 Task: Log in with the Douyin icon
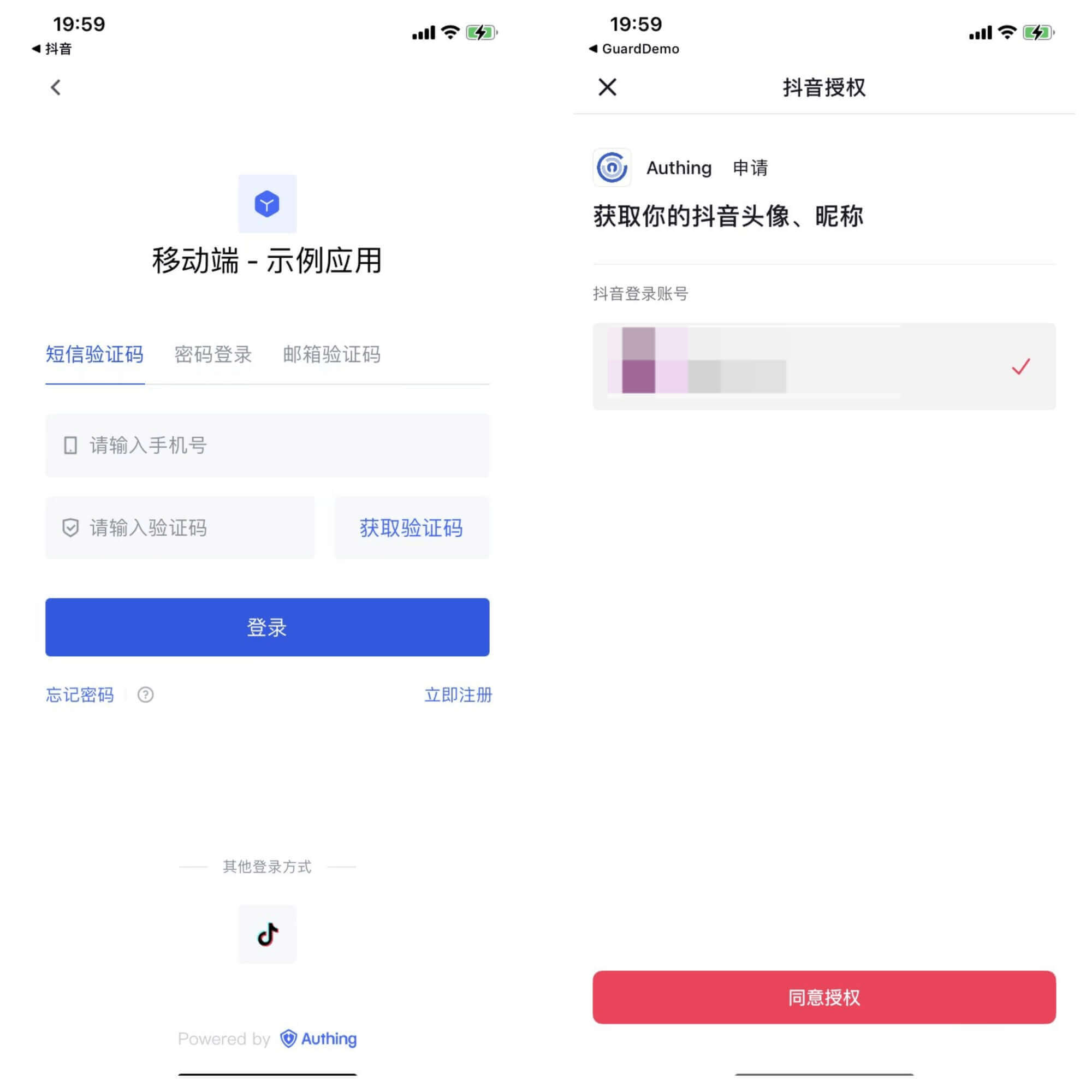tap(267, 934)
